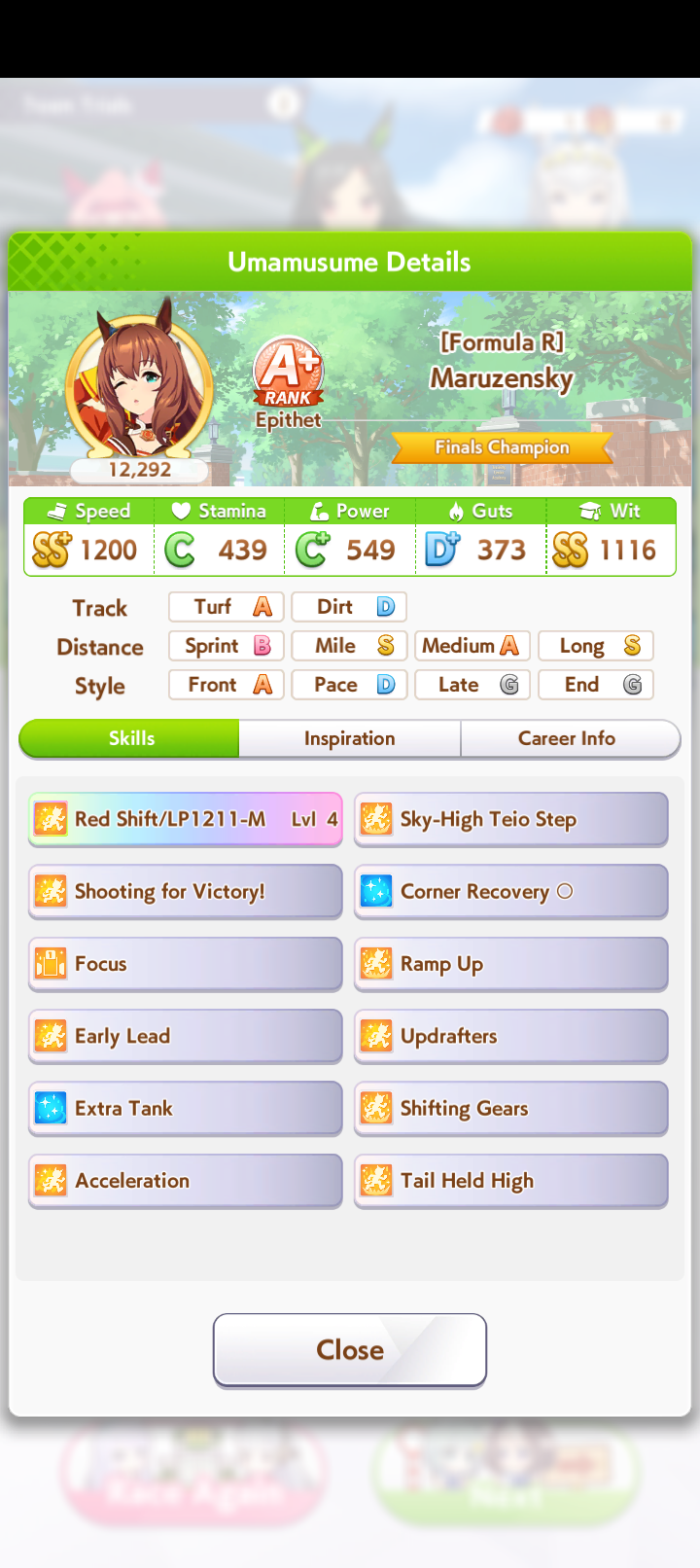Screen dimensions: 700x1568
Task: View the Ramp Up skill
Action: (x=510, y=964)
